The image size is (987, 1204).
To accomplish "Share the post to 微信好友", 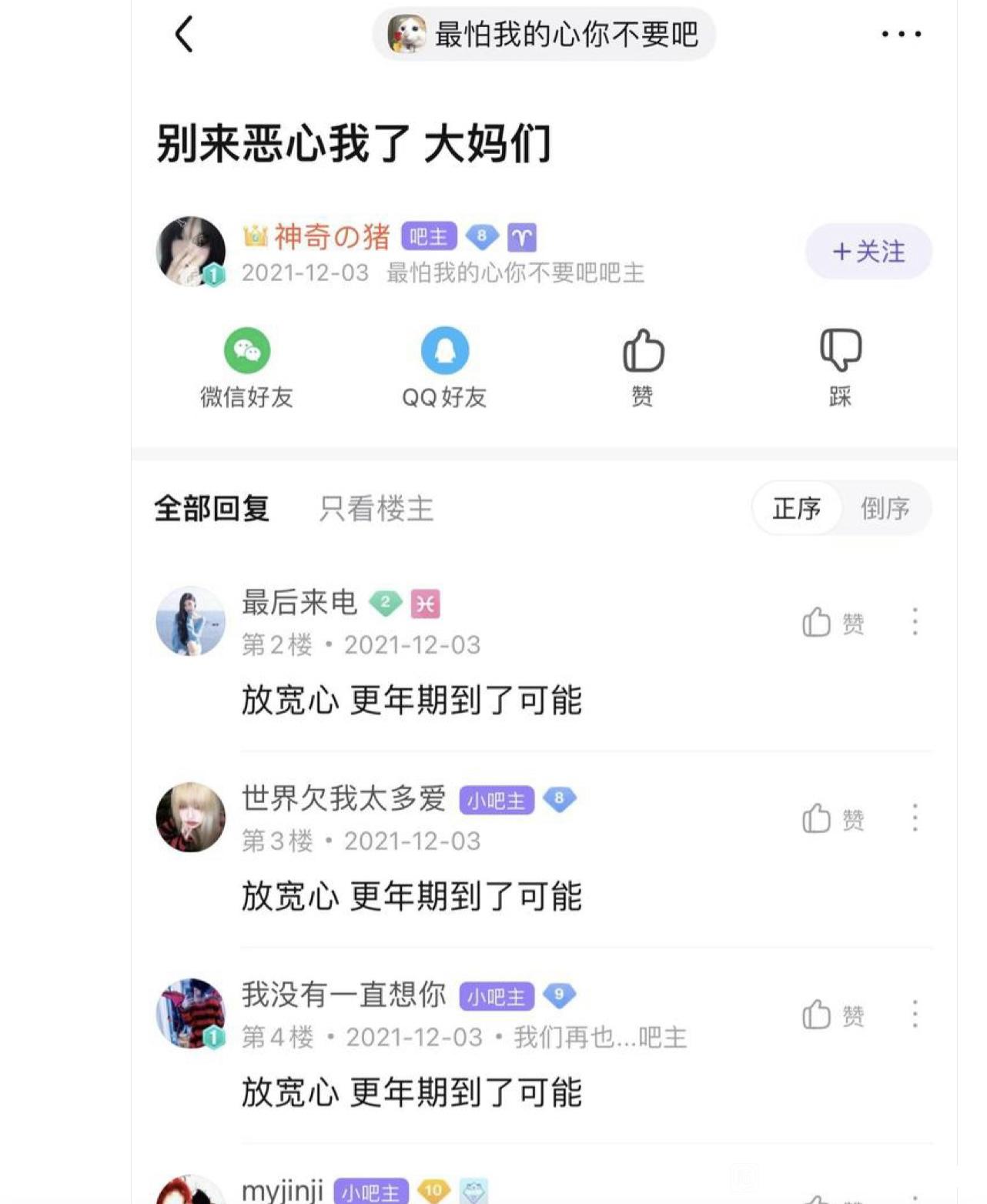I will [x=247, y=366].
